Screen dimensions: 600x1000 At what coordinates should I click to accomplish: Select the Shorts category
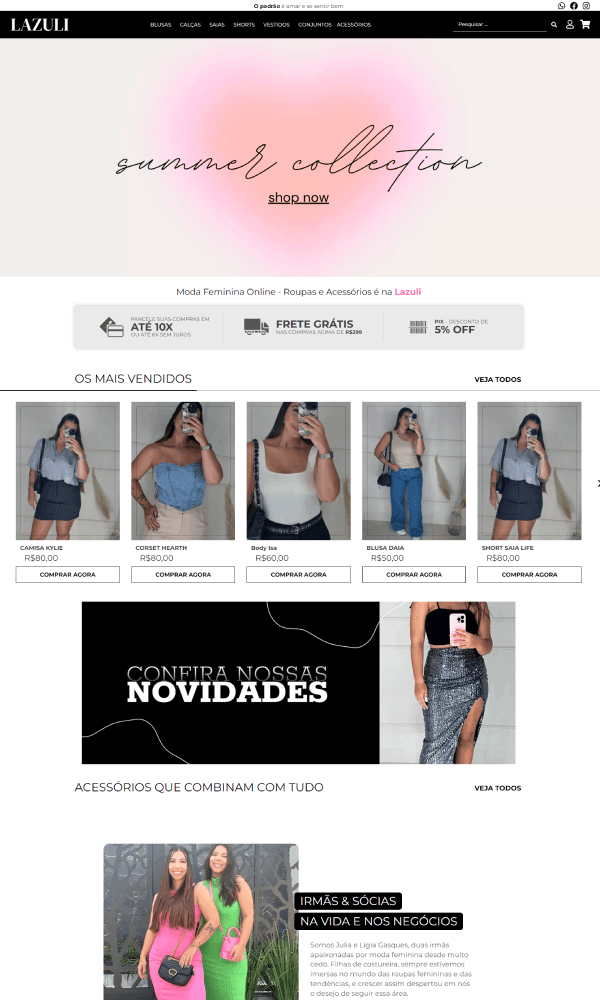coord(243,24)
